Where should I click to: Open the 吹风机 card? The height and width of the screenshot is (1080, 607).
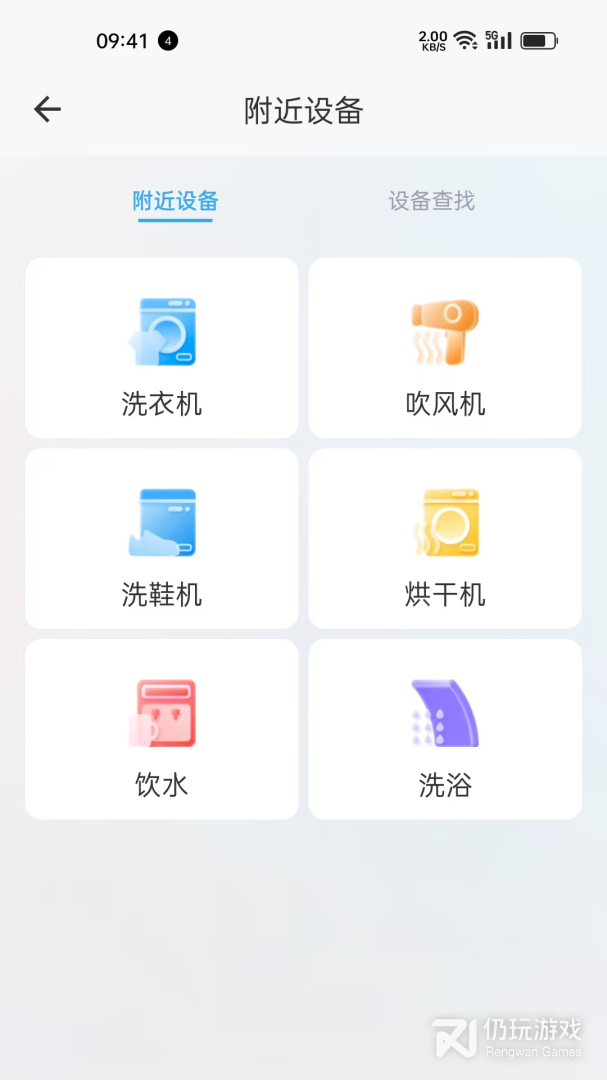click(445, 348)
